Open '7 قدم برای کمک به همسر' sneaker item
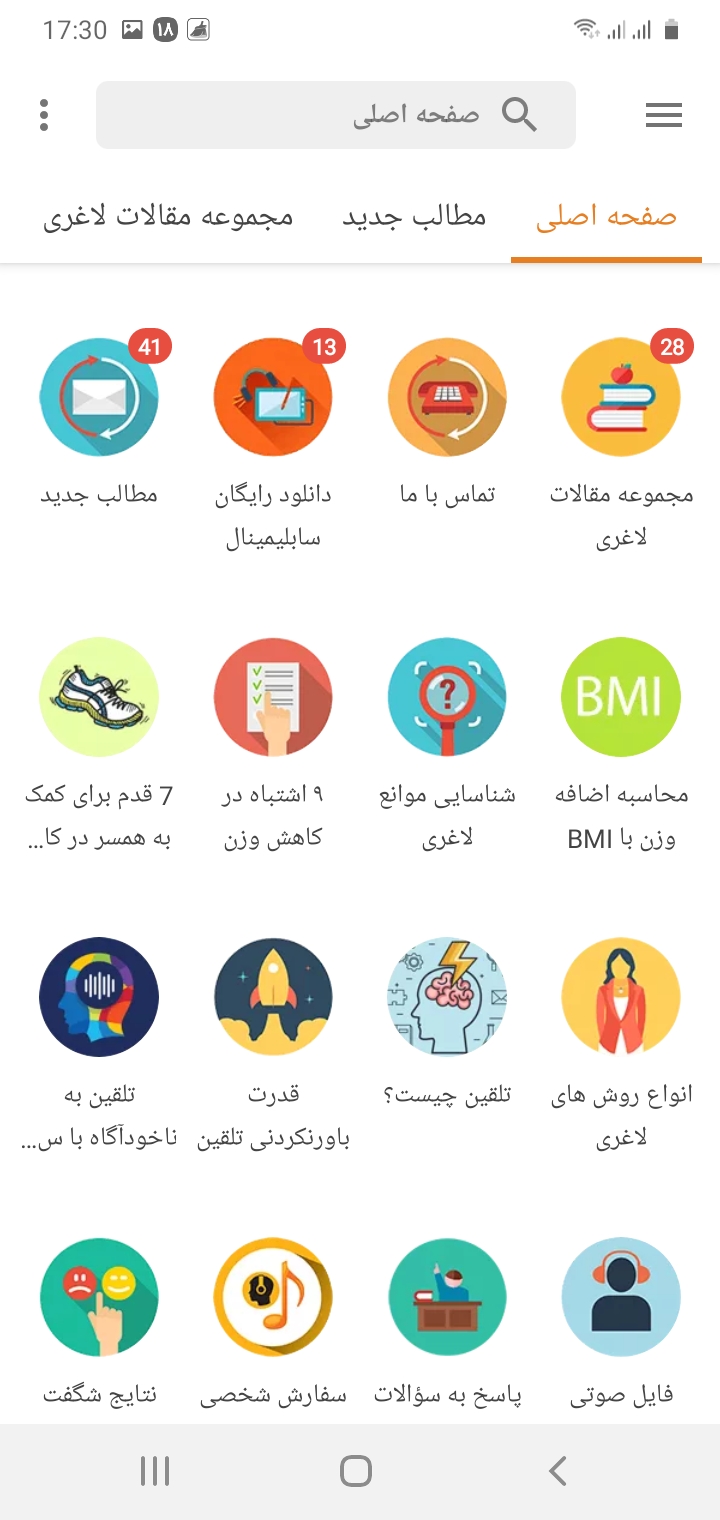Viewport: 720px width, 1520px height. pyautogui.click(x=99, y=697)
